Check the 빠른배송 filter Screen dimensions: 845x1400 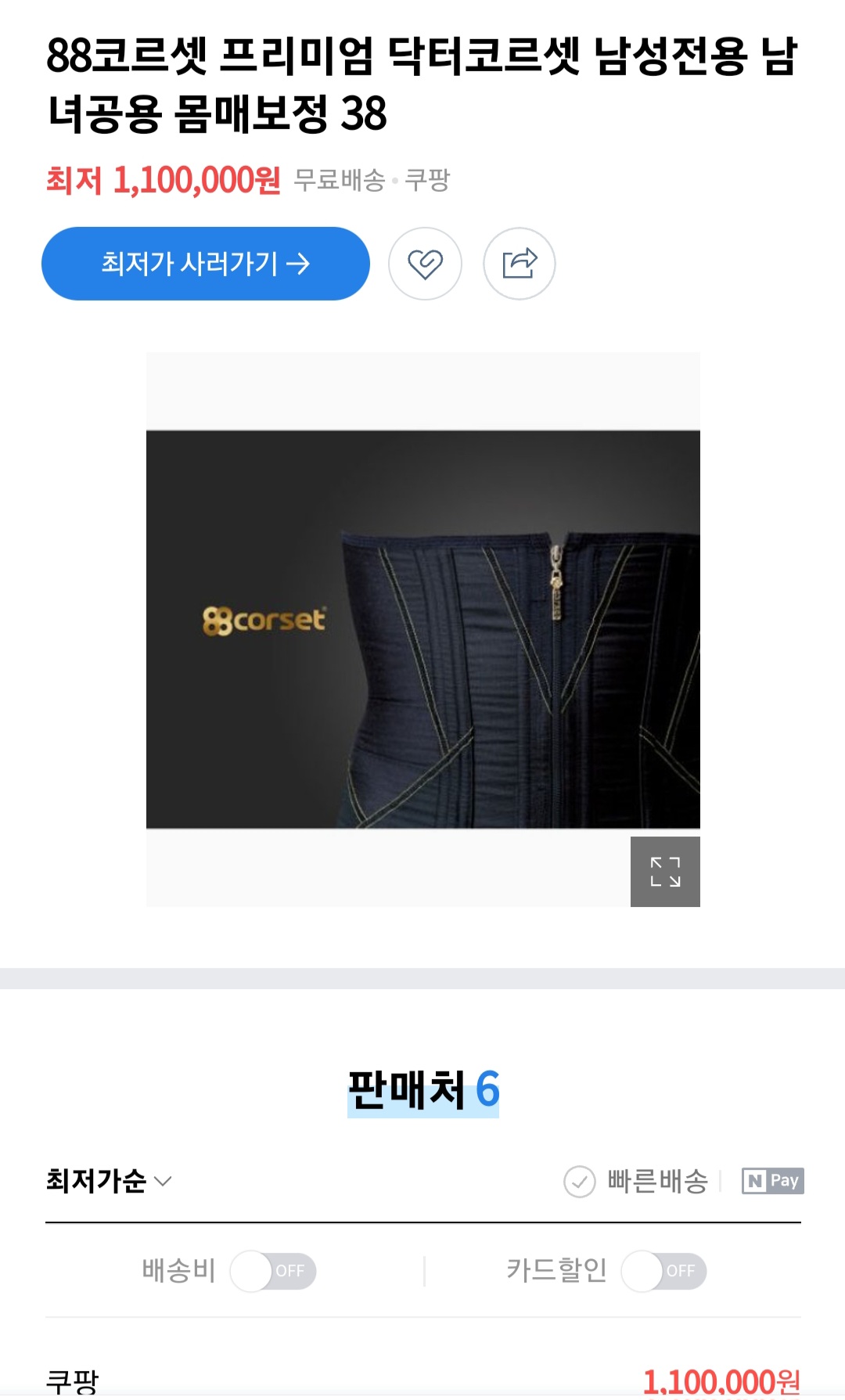tap(635, 1182)
